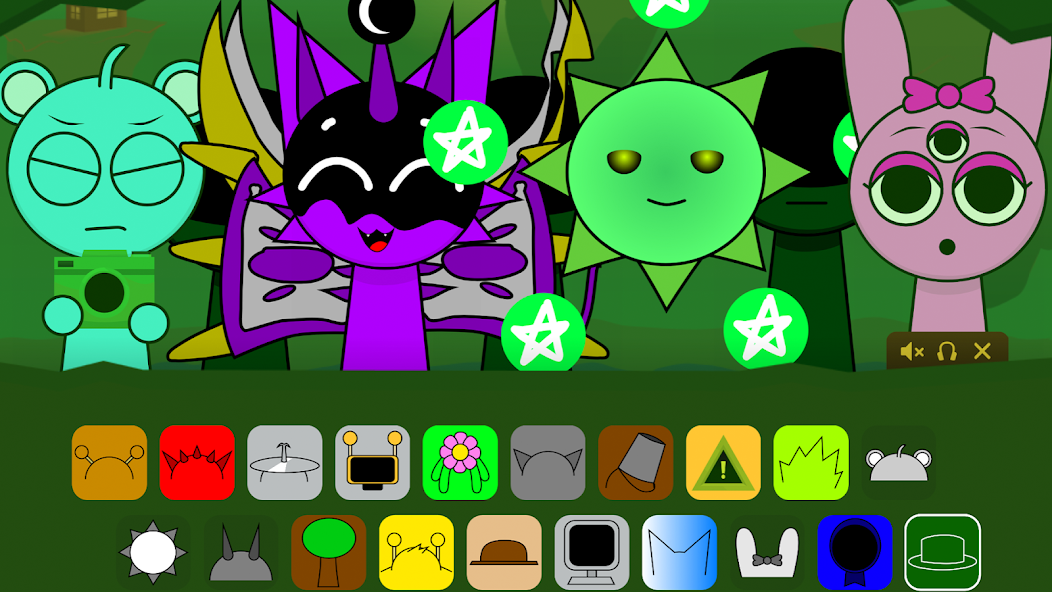This screenshot has height=592, width=1052.
Task: Select the robot monitor with antennae icon
Action: (x=373, y=462)
